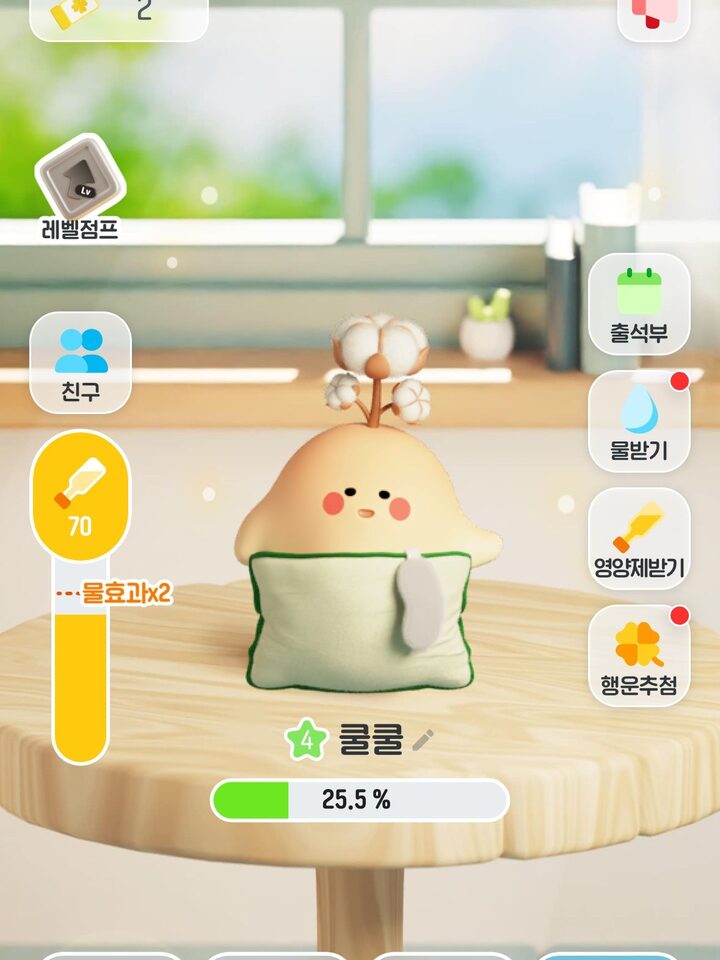Use the nutrient bottle button showing 70
The height and width of the screenshot is (960, 720).
tap(80, 495)
